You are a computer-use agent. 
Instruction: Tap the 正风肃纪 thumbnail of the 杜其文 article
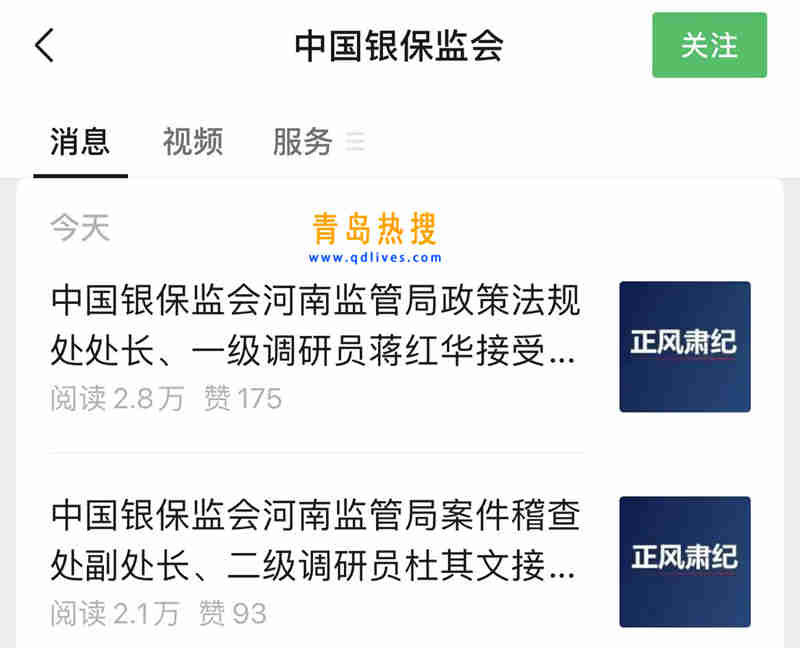[684, 561]
